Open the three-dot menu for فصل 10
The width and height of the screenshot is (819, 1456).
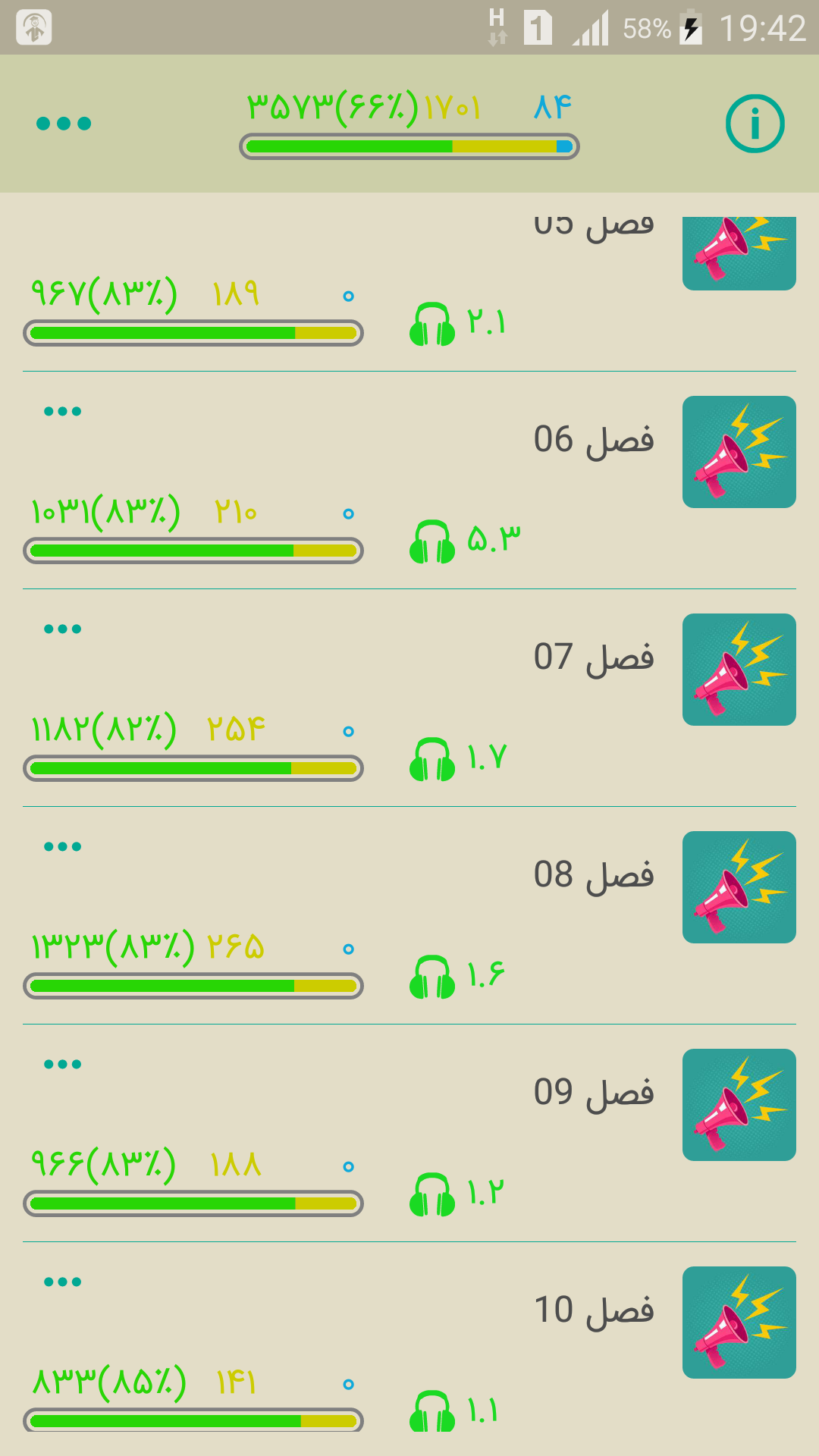pos(62,1282)
